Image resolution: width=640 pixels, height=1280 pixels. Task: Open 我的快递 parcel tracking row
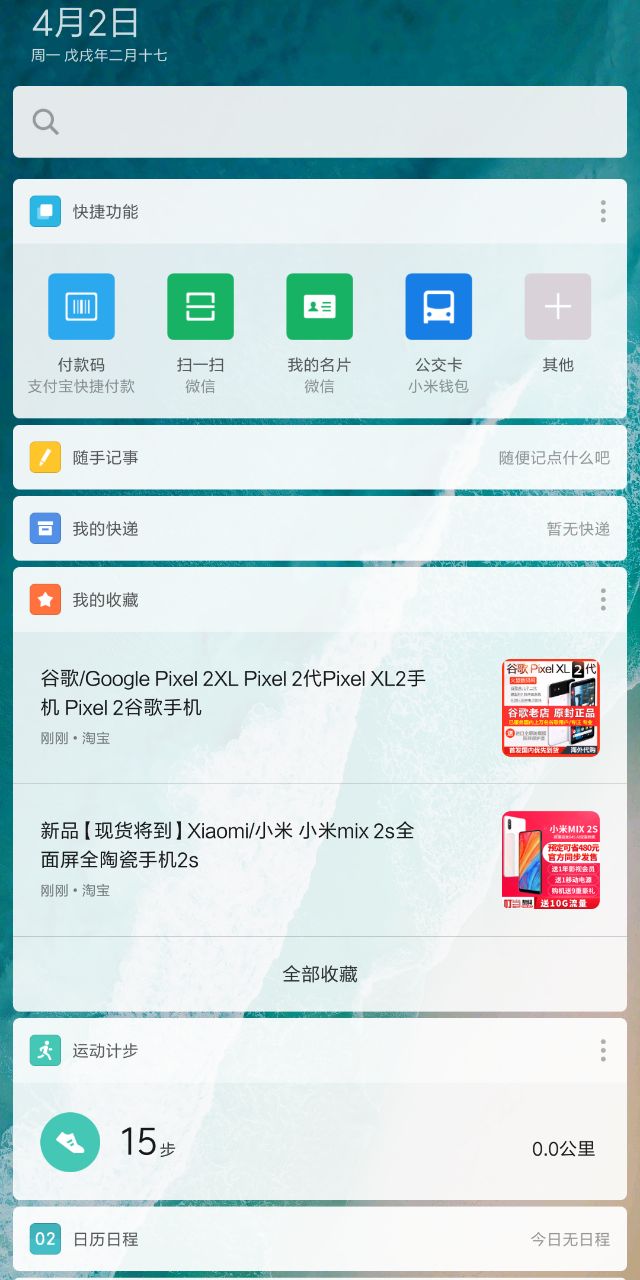[x=320, y=529]
